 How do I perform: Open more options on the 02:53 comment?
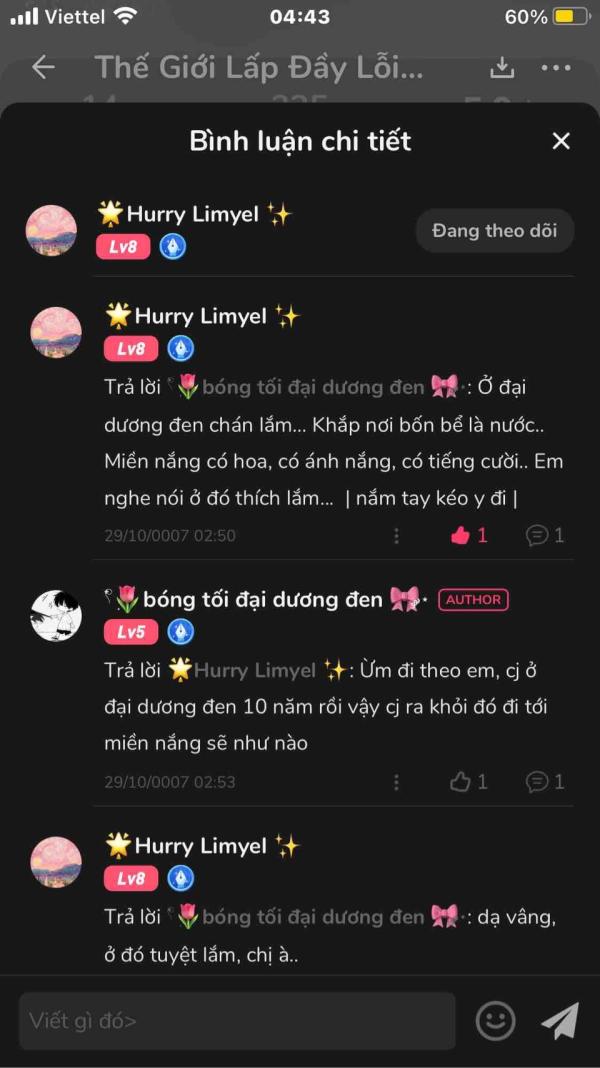pyautogui.click(x=396, y=782)
